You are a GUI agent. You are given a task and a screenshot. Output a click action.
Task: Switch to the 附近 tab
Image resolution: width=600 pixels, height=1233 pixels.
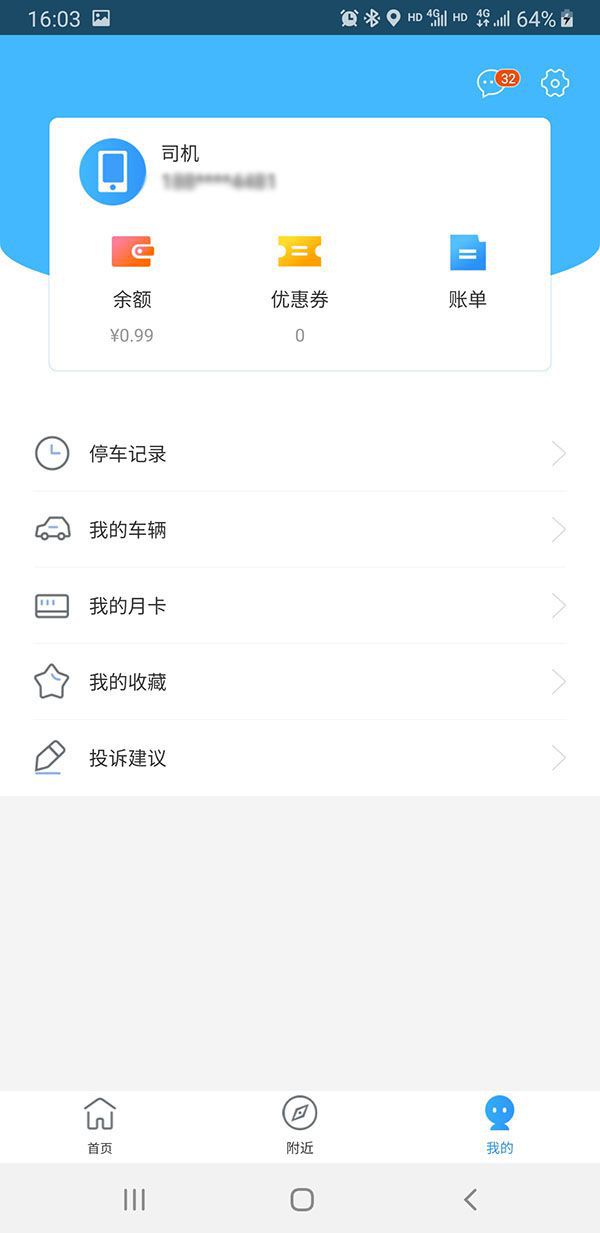point(300,1125)
